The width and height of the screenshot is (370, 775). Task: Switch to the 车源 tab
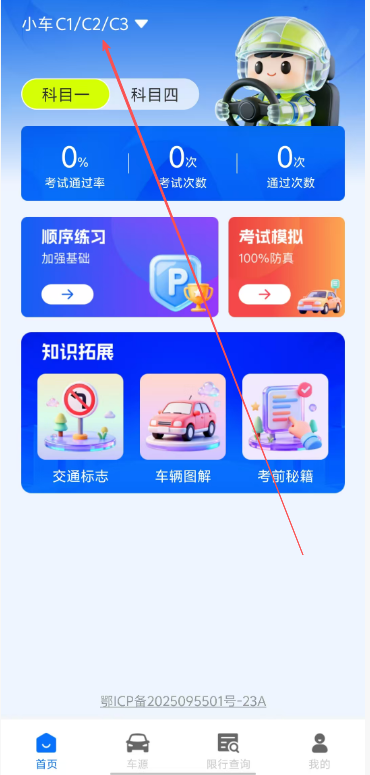pyautogui.click(x=138, y=751)
